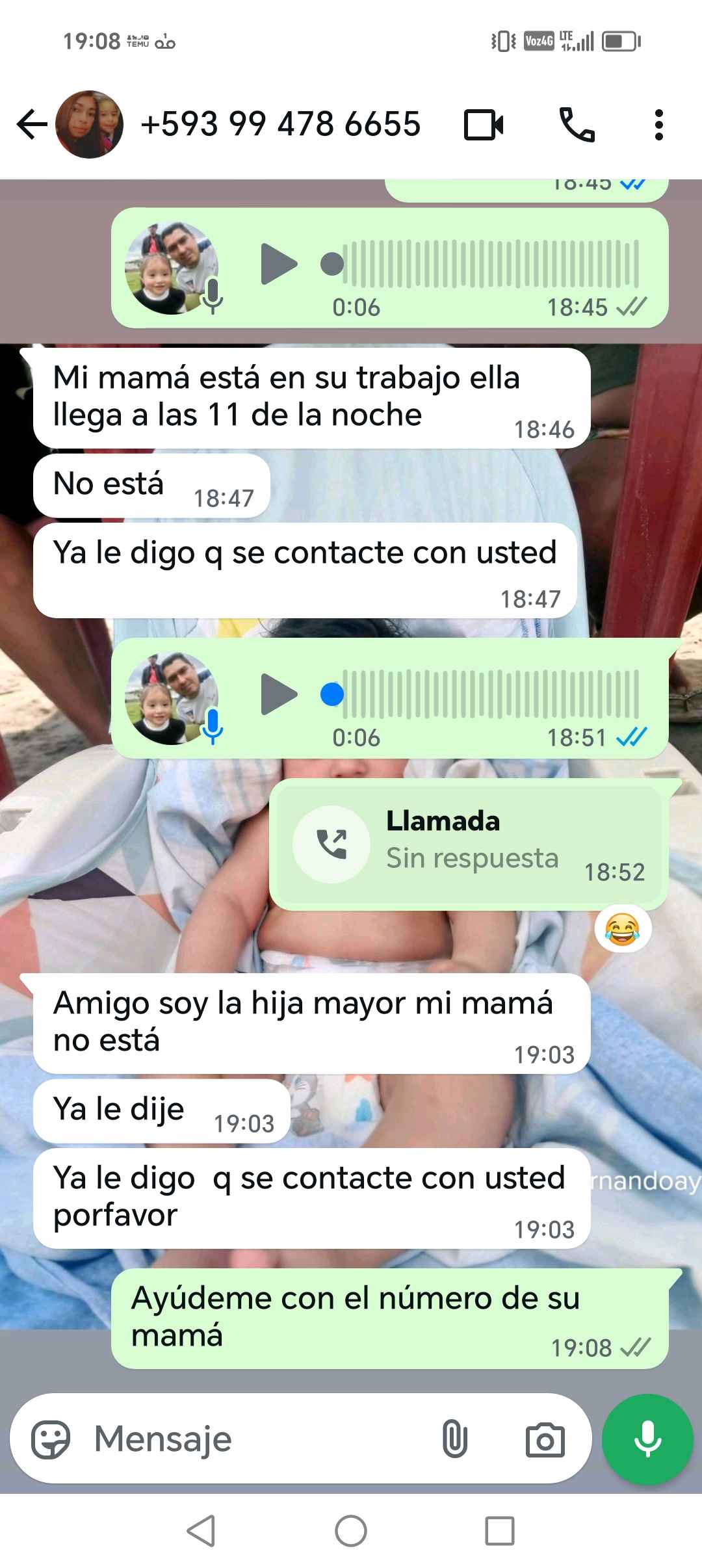View the laughing emoji reaction on the call
Viewport: 702px width, 1568px height.
point(623,929)
